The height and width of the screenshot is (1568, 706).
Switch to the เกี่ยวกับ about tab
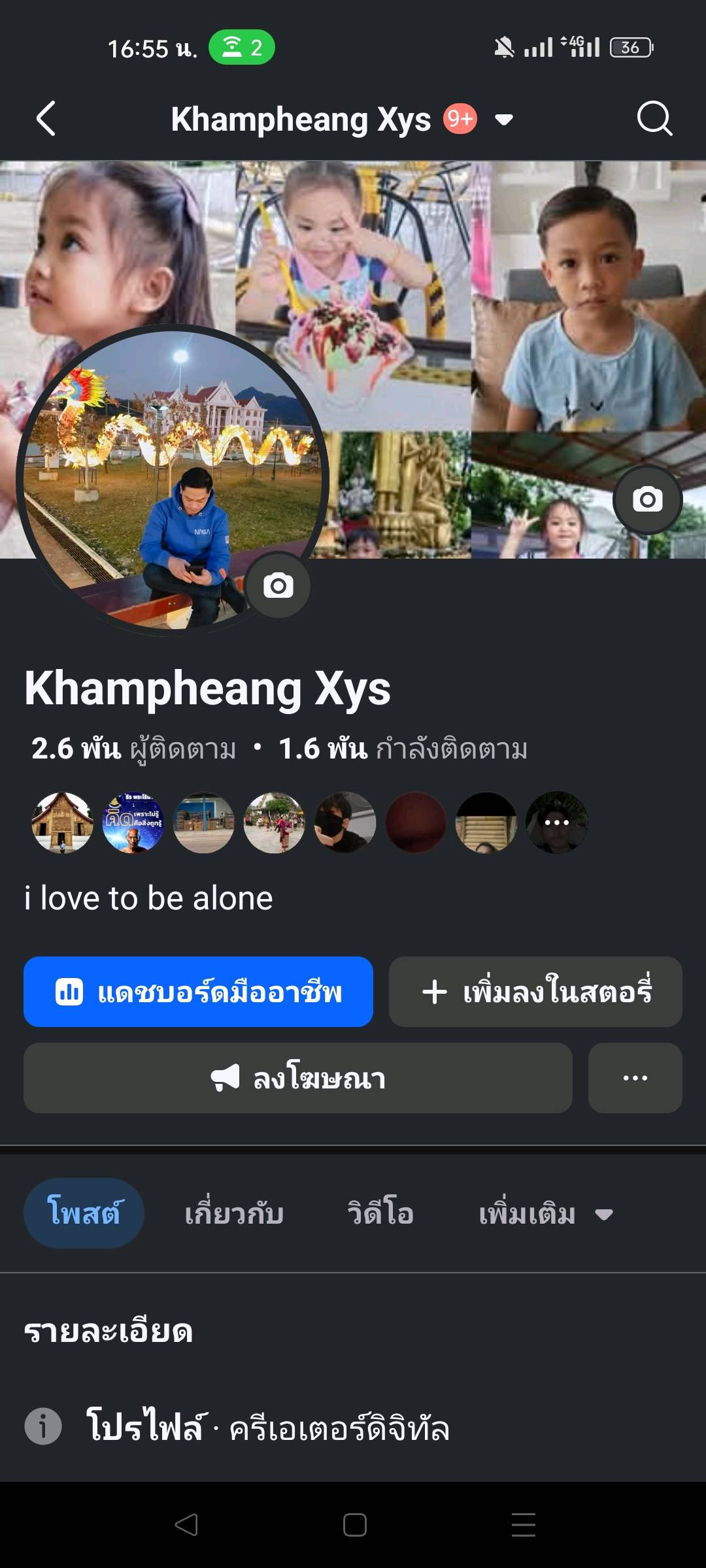click(x=233, y=1214)
